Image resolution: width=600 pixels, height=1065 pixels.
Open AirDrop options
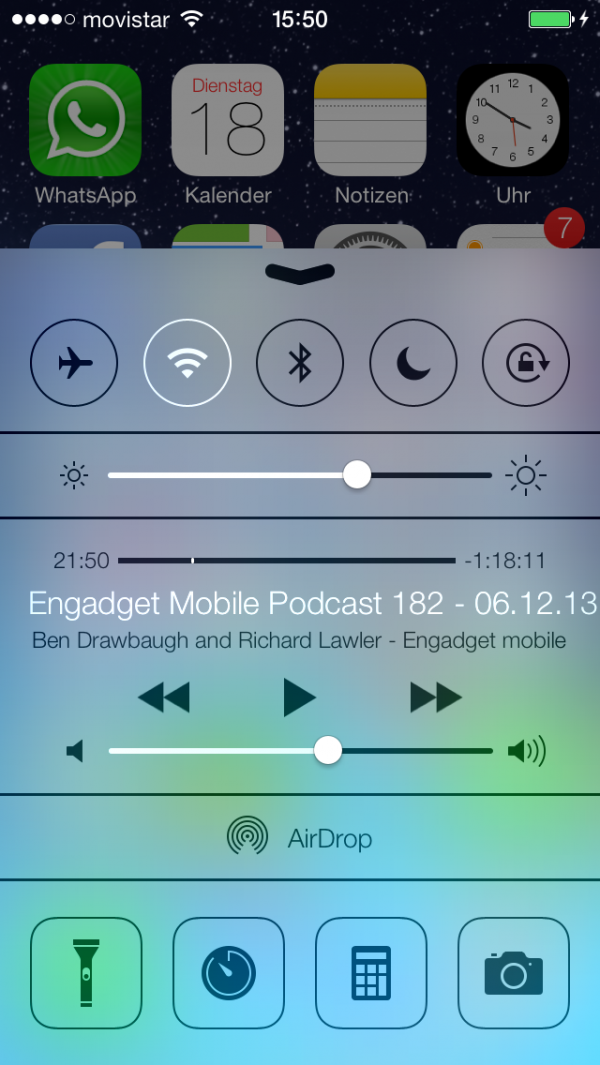[x=300, y=838]
